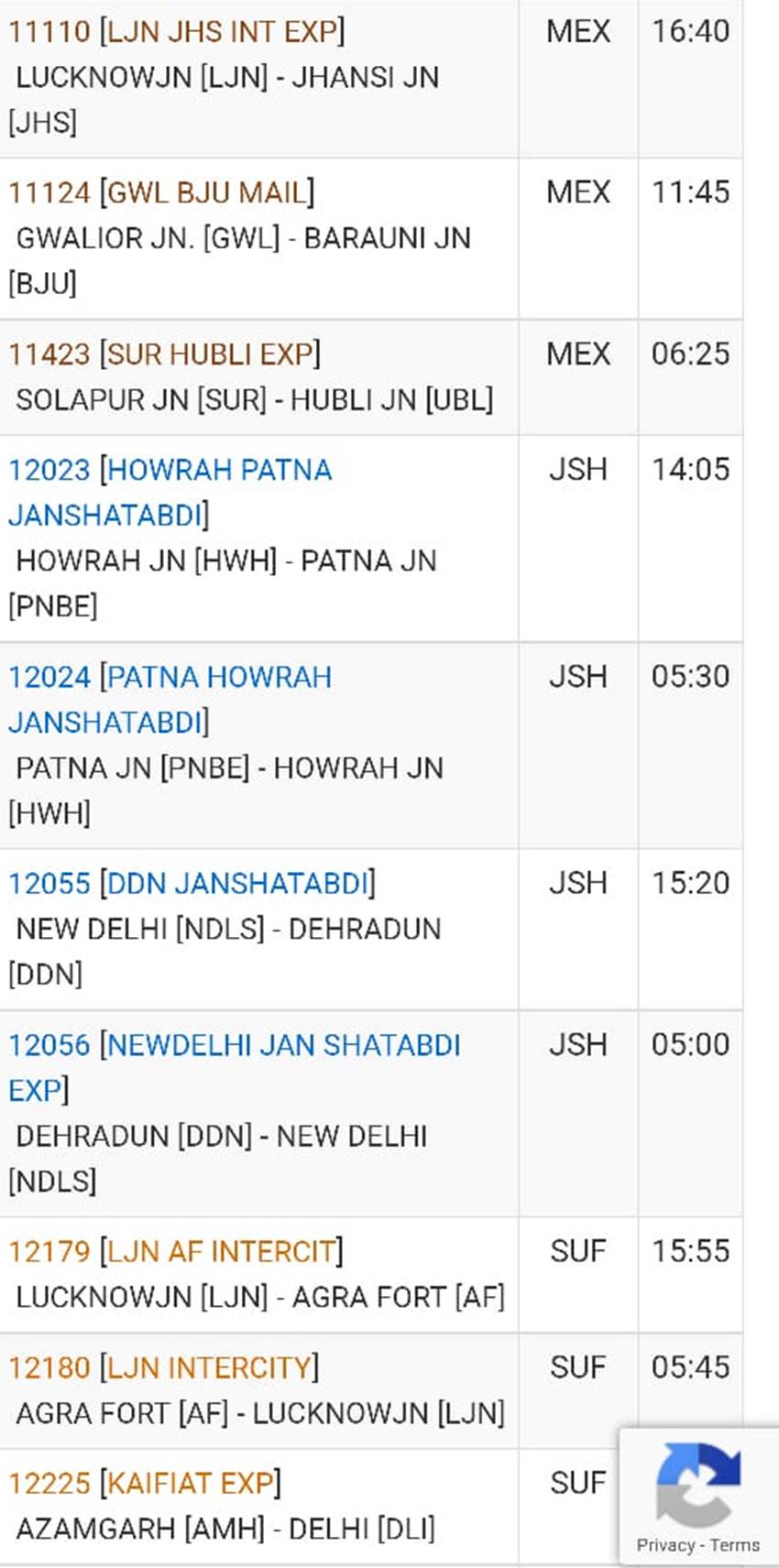
Task: Open 12024 Patna Howrah Janshatabdi link
Action: click(x=170, y=699)
